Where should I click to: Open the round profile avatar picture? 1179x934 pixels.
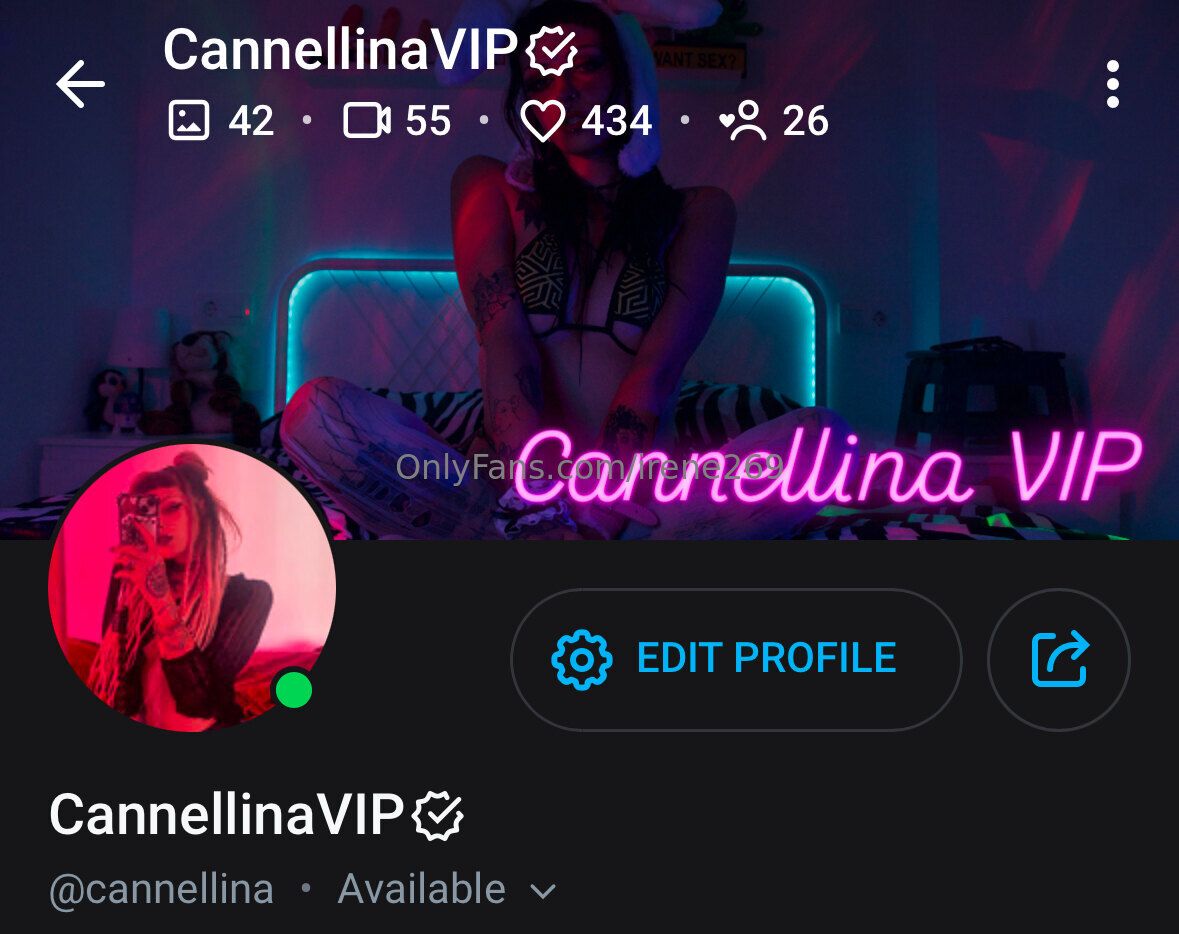point(192,588)
